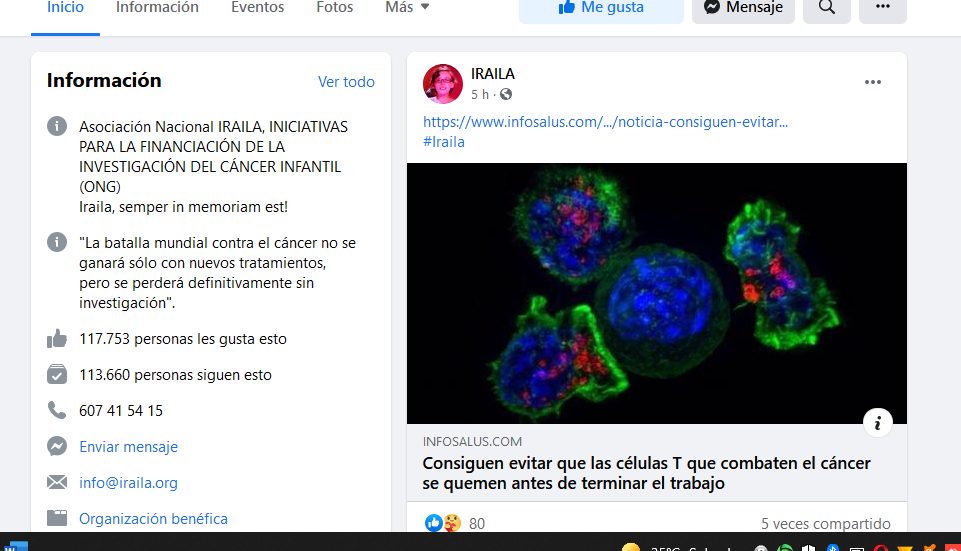The image size is (961, 551).
Task: Follow the infosalus.com article link
Action: (x=605, y=122)
